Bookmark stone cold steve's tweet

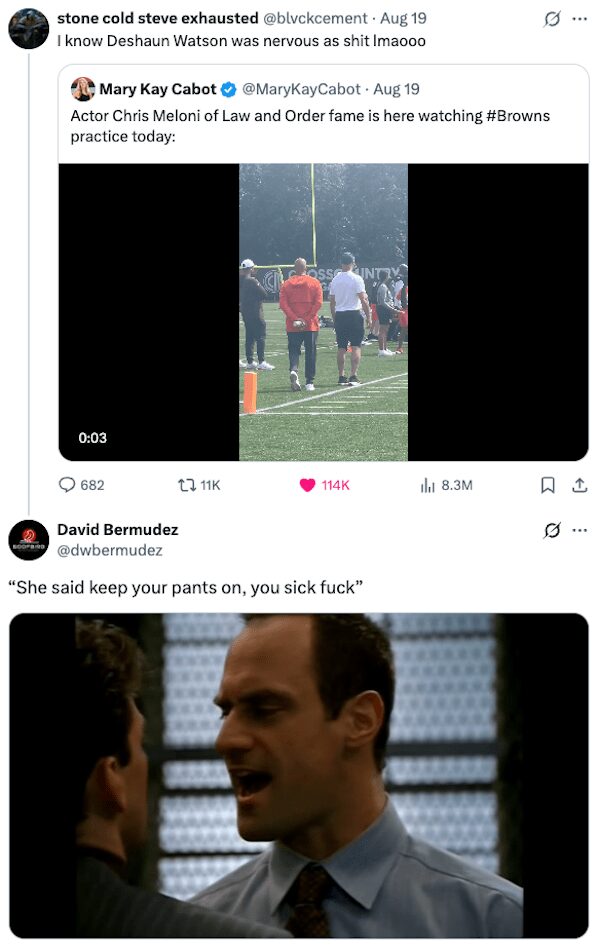click(547, 485)
